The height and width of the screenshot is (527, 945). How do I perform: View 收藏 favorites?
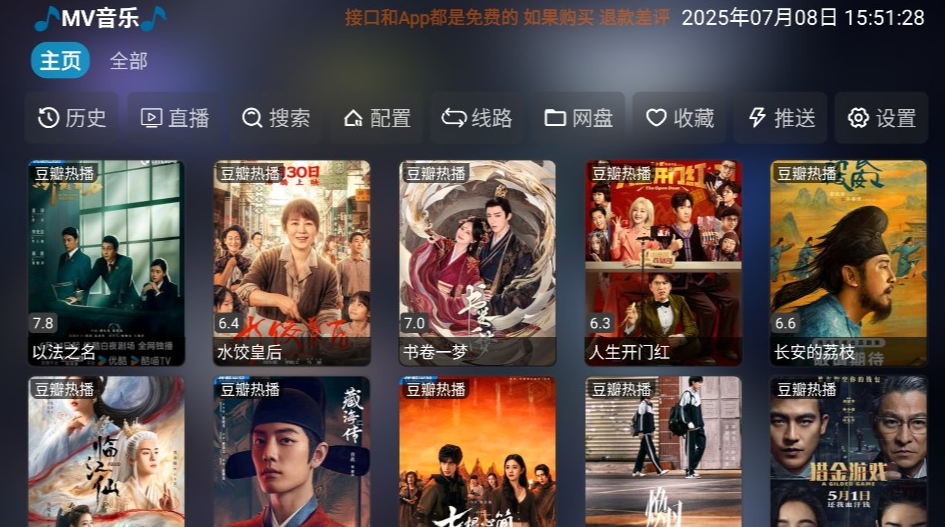point(680,118)
